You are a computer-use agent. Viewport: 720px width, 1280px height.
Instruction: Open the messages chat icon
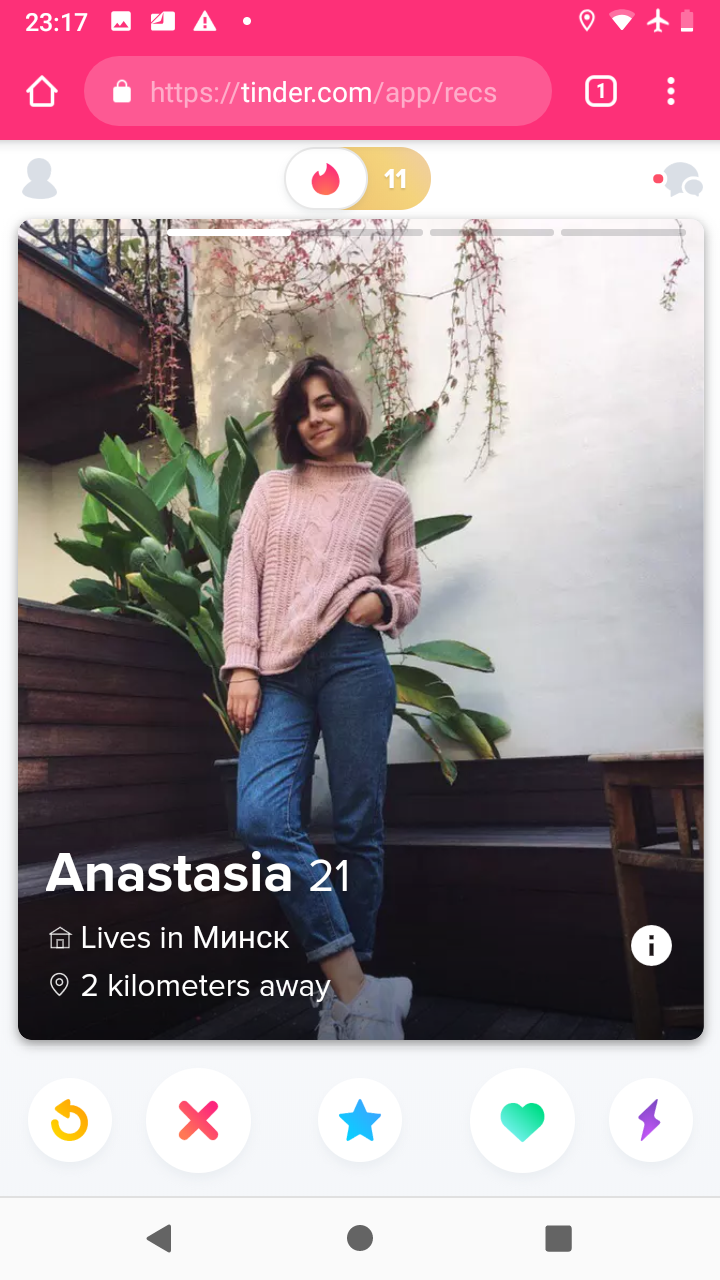[x=682, y=179]
